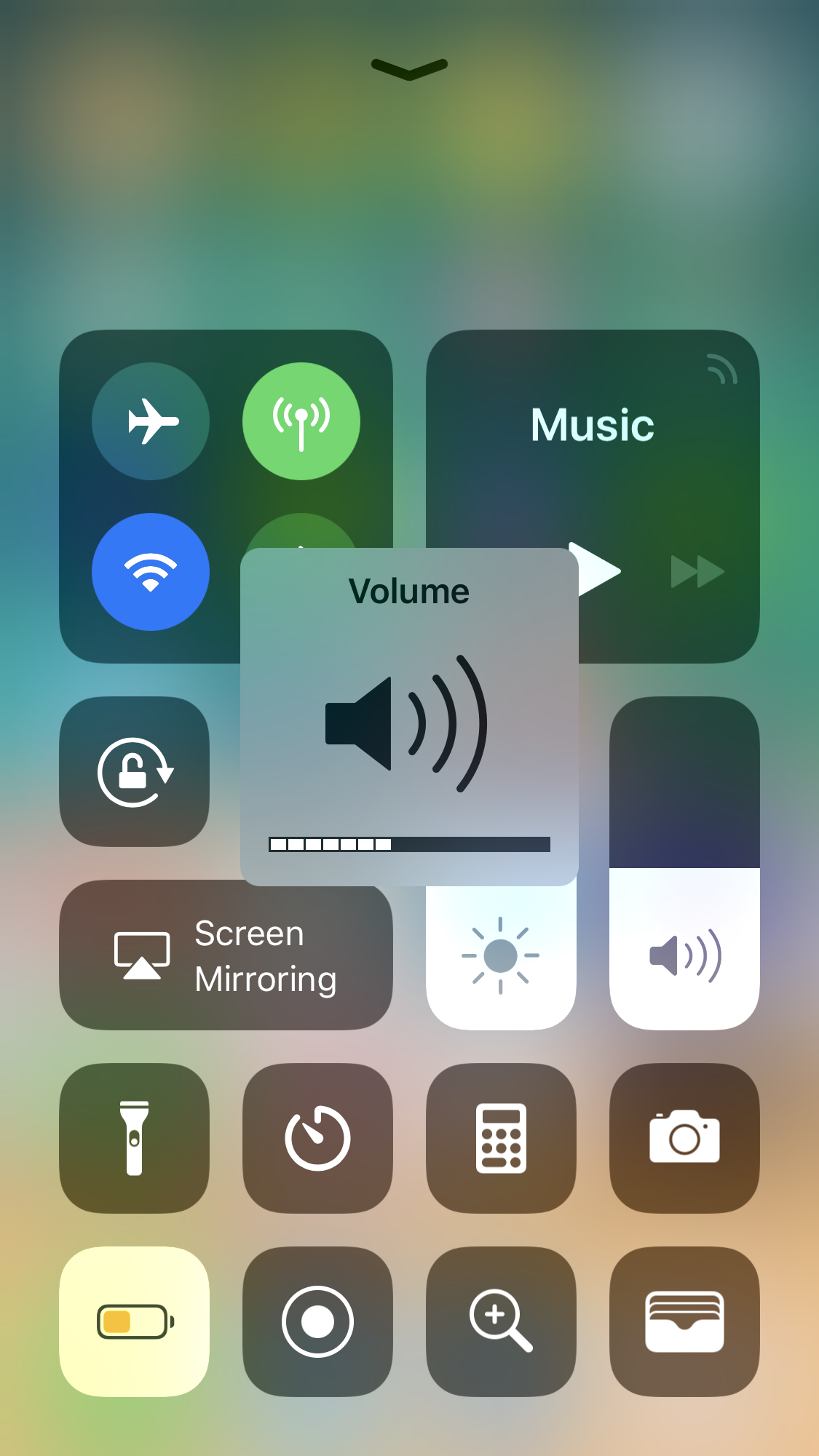This screenshot has height=1456, width=819.
Task: Toggle the rotation lock
Action: [135, 772]
